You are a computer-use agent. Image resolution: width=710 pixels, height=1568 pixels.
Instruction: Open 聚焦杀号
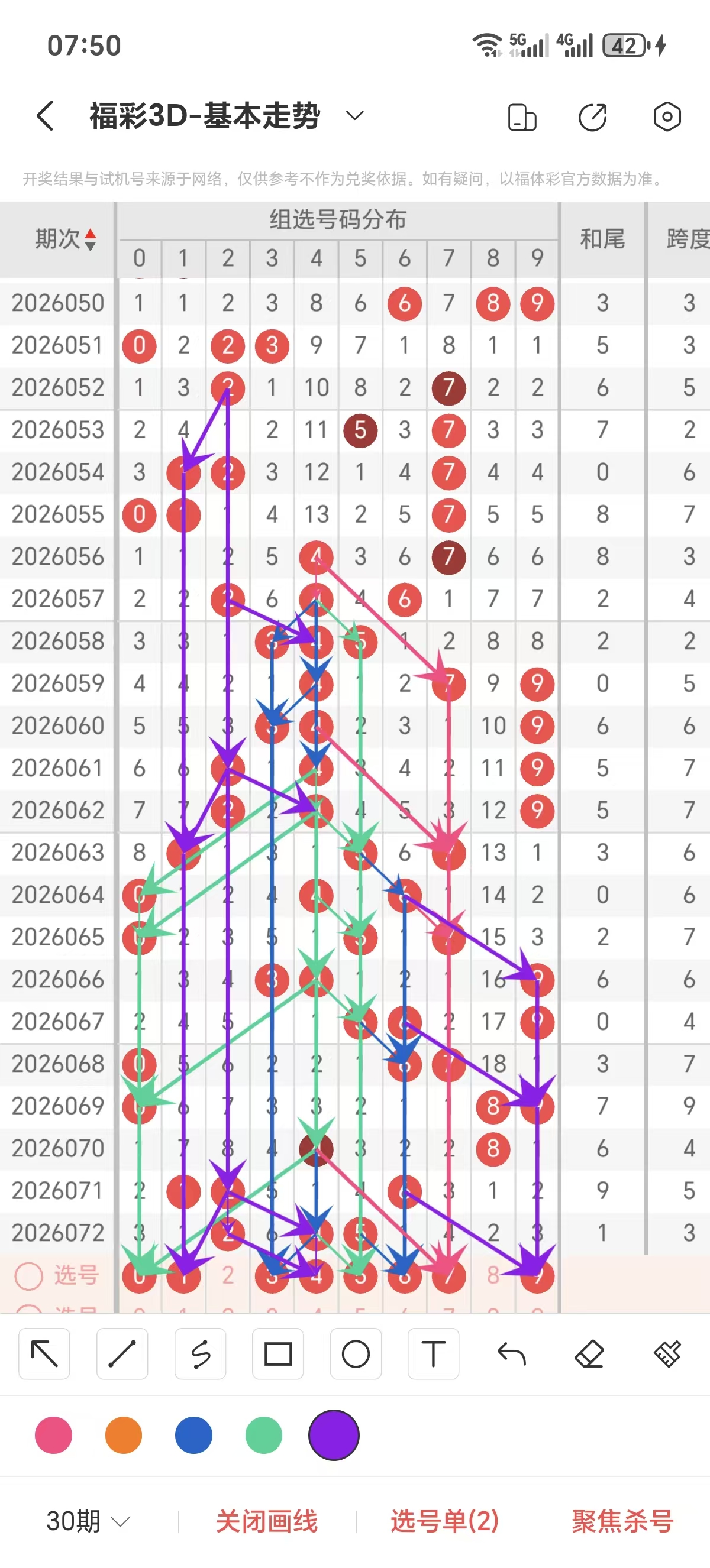pyautogui.click(x=622, y=1521)
